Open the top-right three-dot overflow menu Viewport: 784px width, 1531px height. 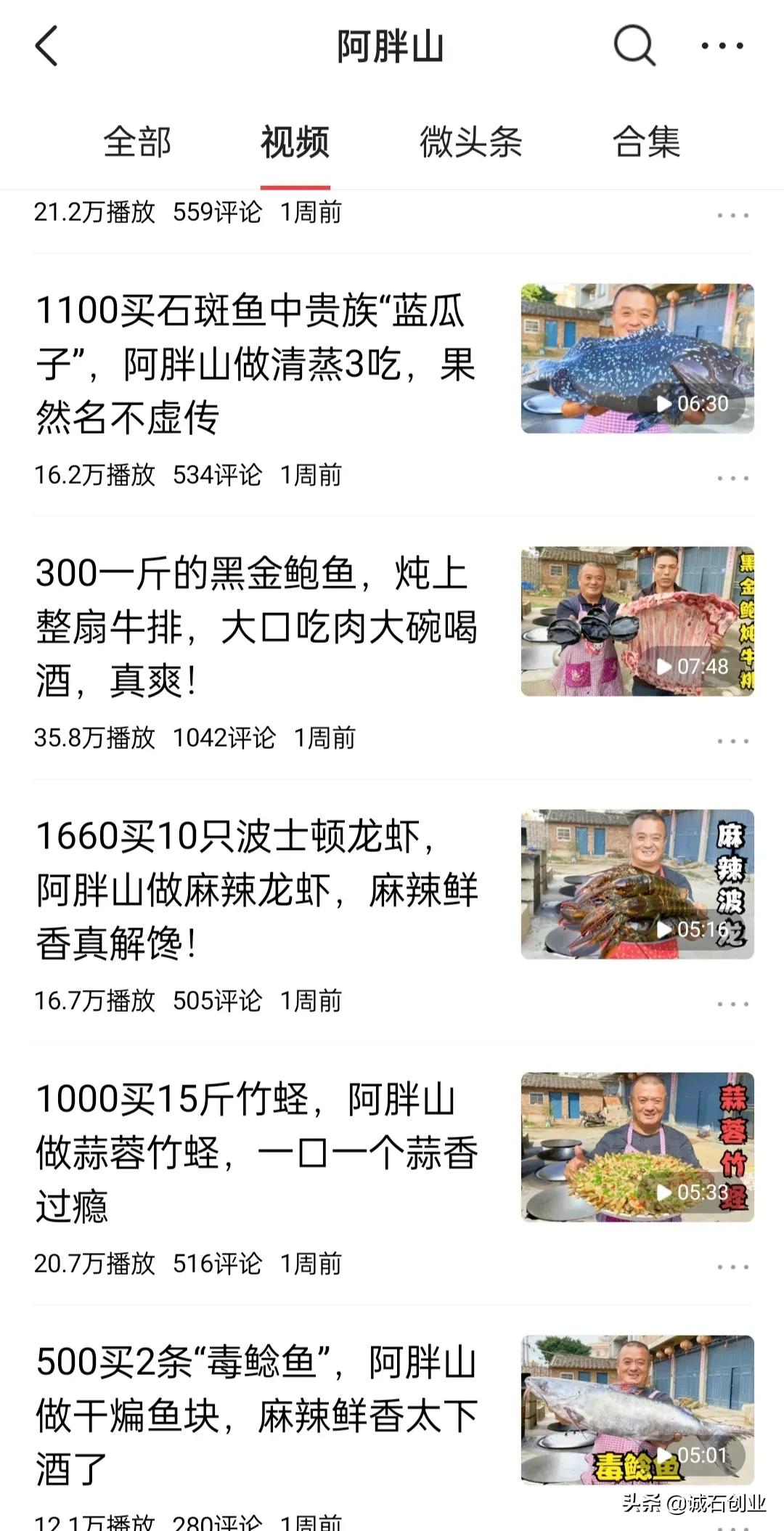[x=722, y=46]
